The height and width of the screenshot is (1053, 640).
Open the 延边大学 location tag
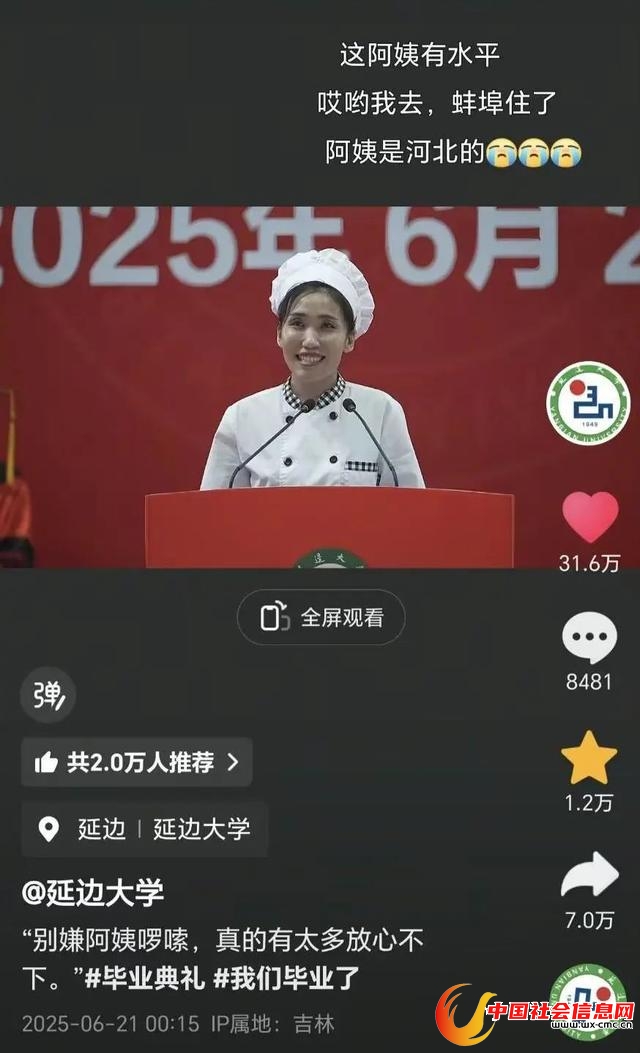145,829
